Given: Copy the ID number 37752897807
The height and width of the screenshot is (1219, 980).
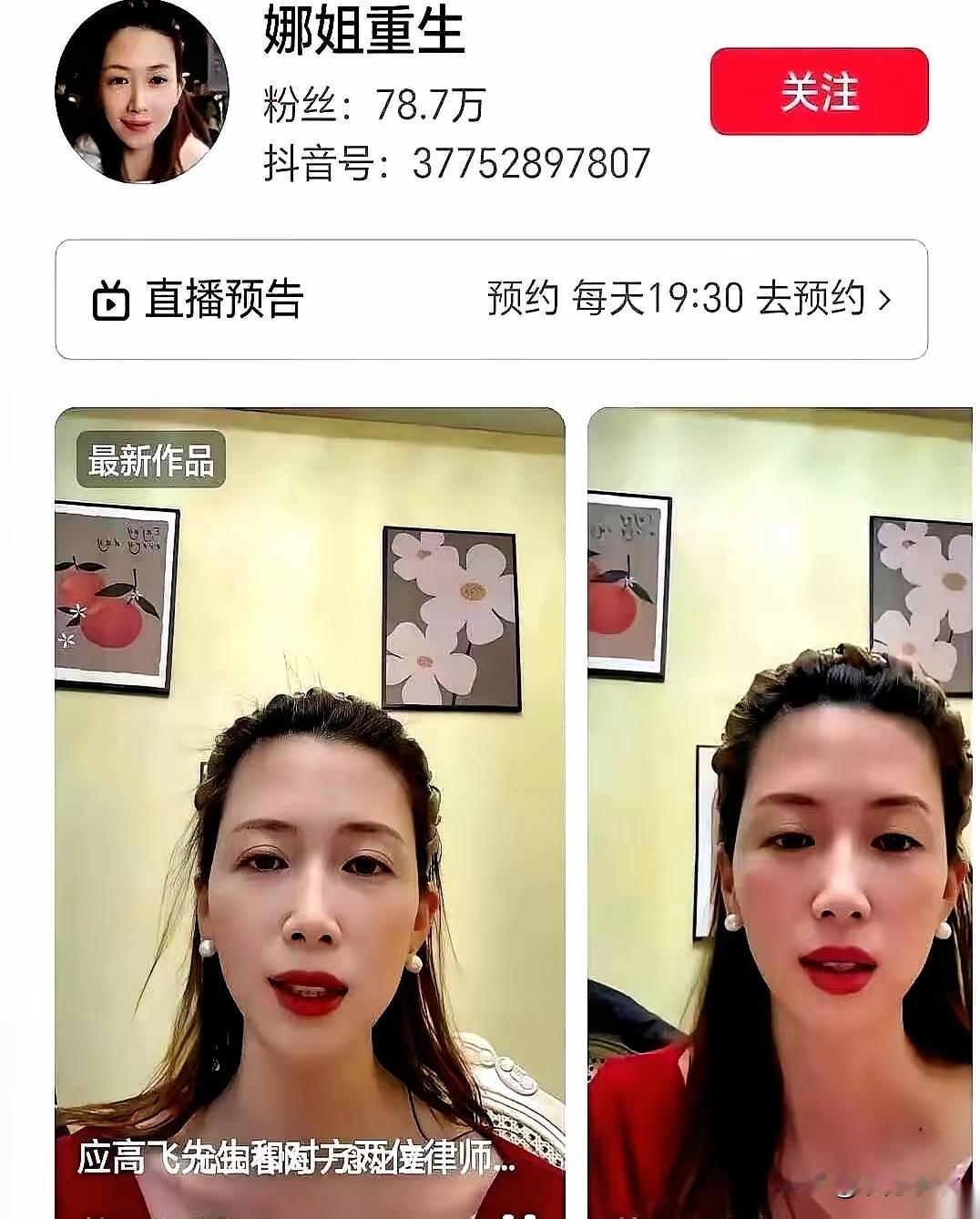Looking at the screenshot, I should pyautogui.click(x=529, y=166).
